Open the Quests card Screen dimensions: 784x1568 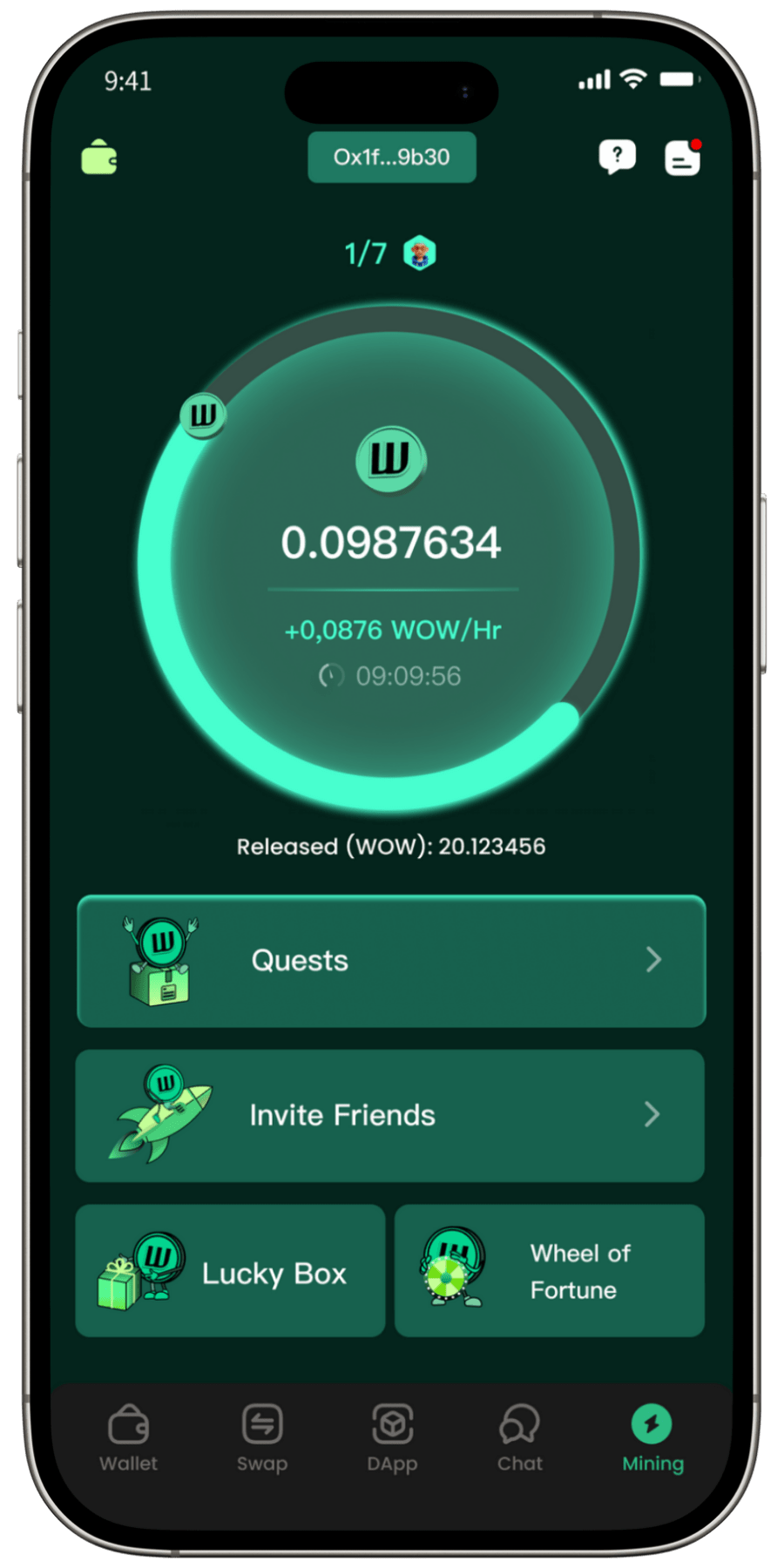pos(391,961)
